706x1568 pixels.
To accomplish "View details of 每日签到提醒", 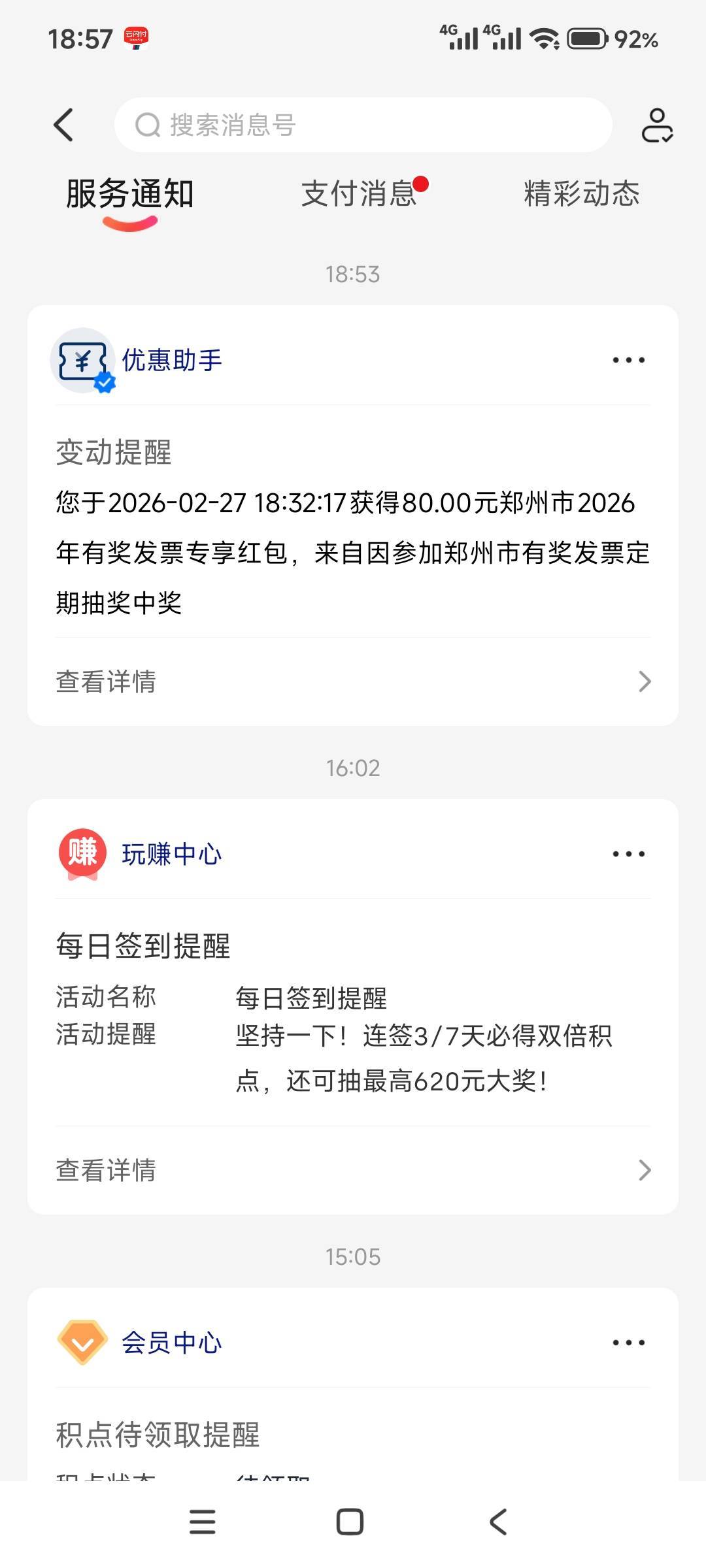I will coord(353,1170).
